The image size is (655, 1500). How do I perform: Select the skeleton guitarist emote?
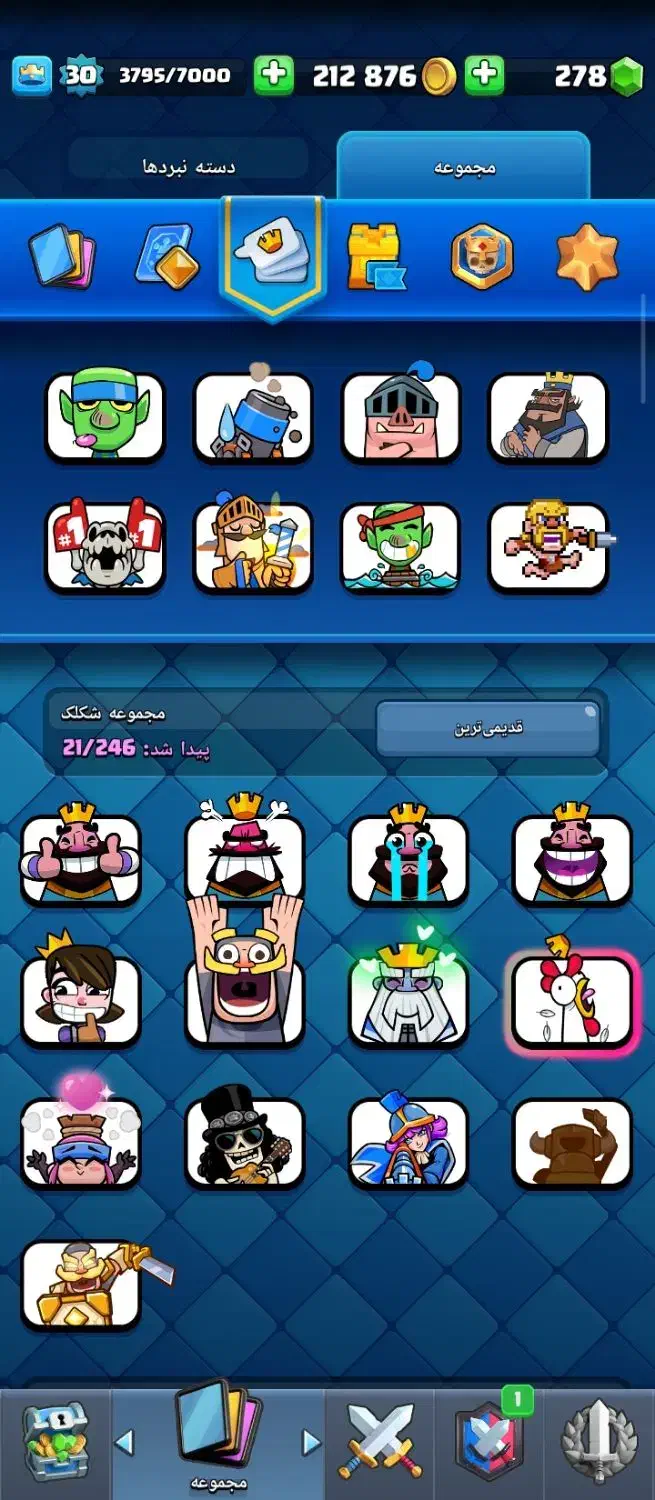point(244,1141)
